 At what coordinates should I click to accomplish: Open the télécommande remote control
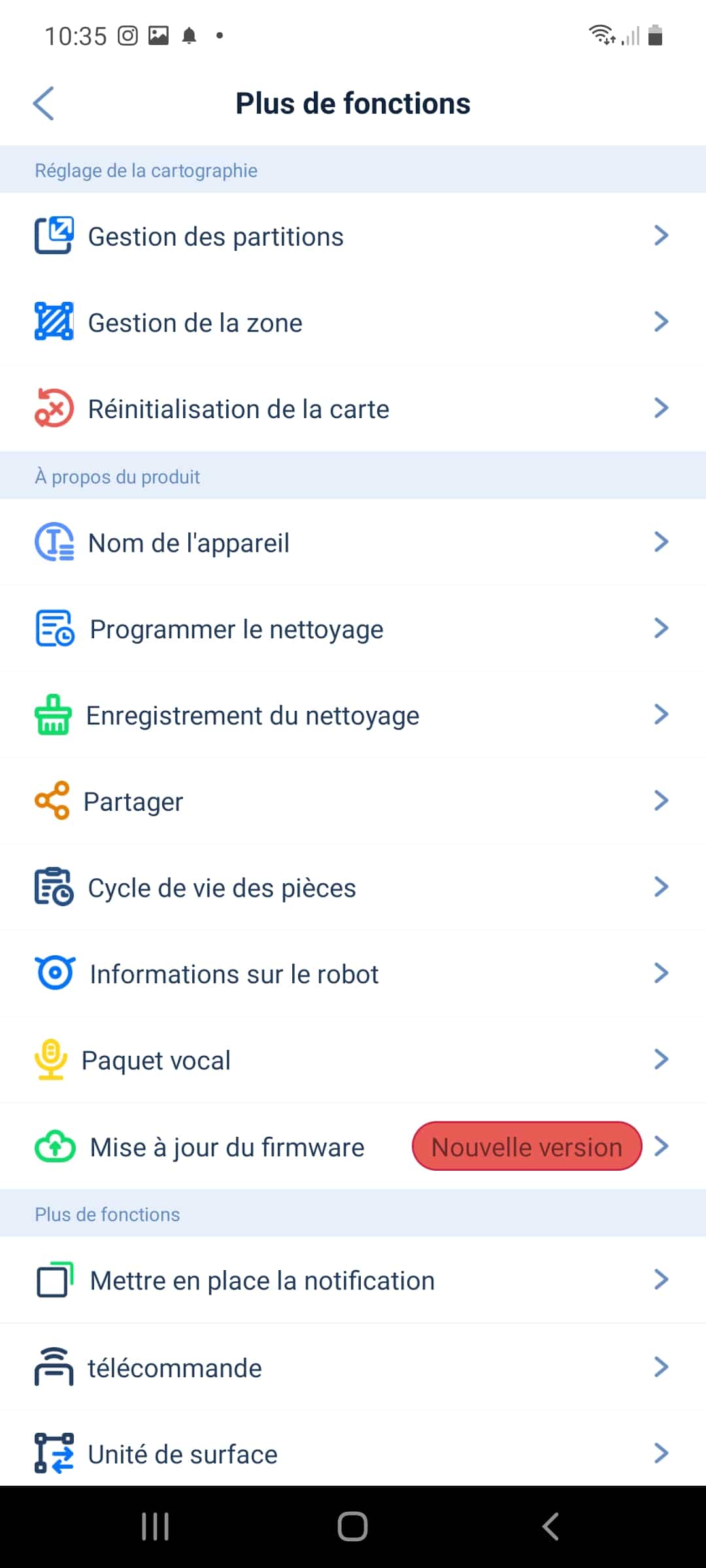pos(353,1367)
